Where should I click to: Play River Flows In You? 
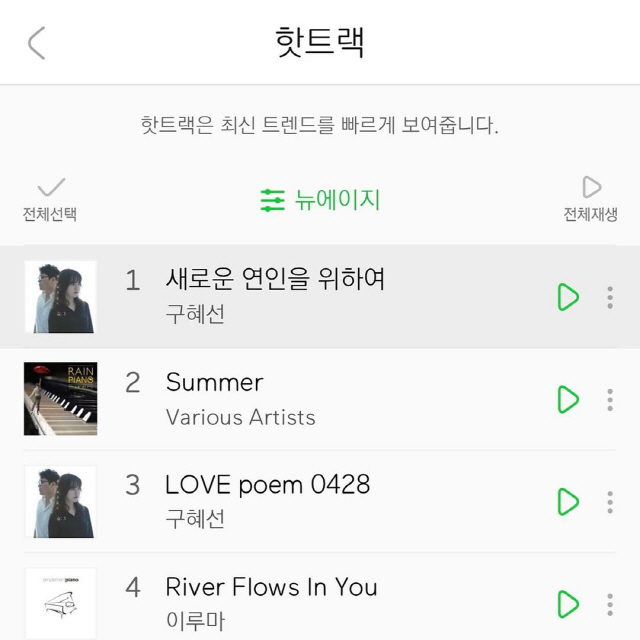click(568, 603)
